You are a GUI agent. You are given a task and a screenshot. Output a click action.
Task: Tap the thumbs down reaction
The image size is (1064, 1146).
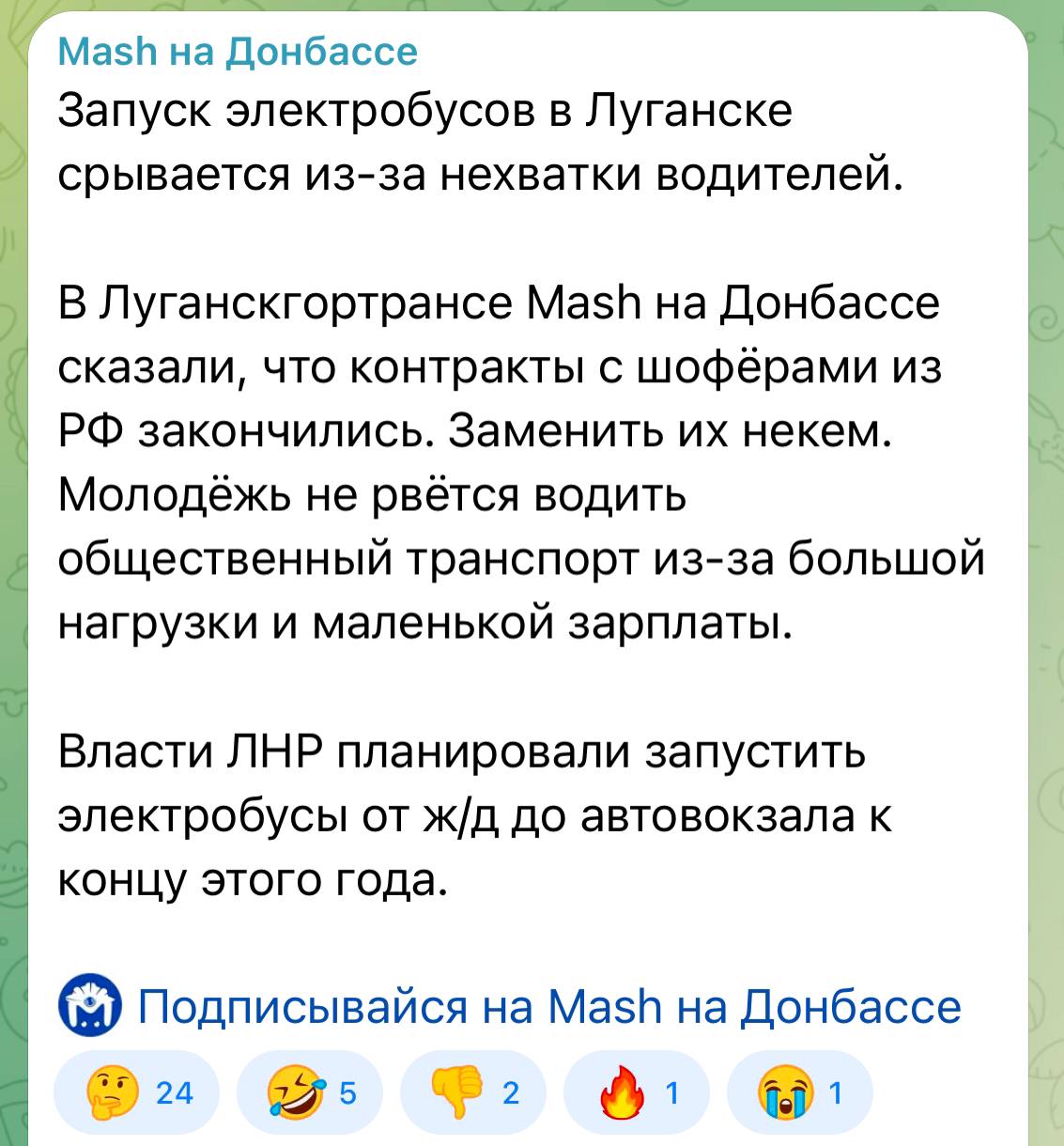473,1092
